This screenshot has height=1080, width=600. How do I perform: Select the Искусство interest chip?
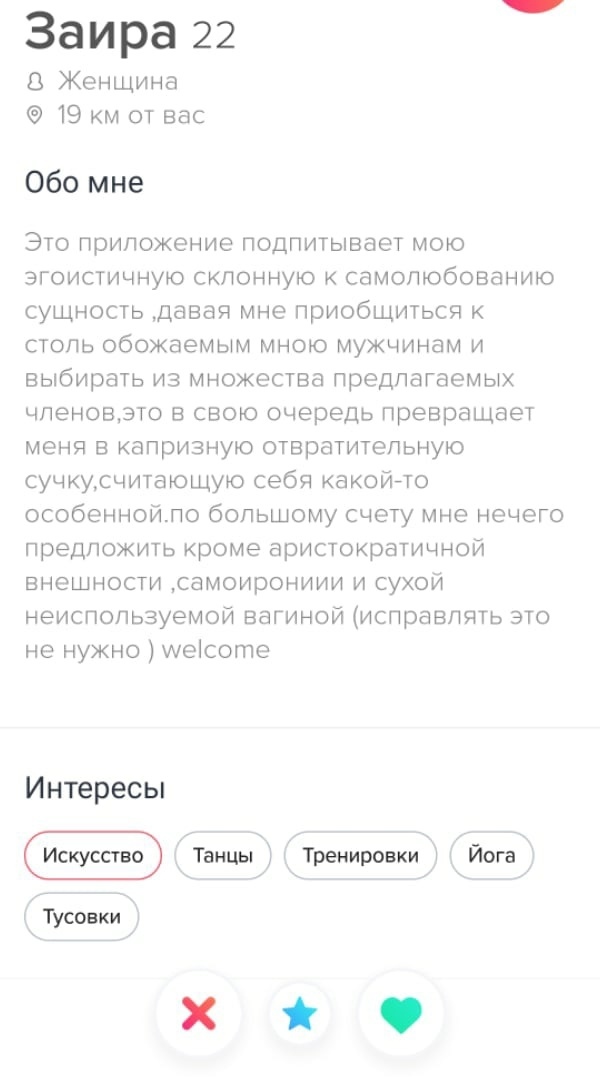(93, 856)
